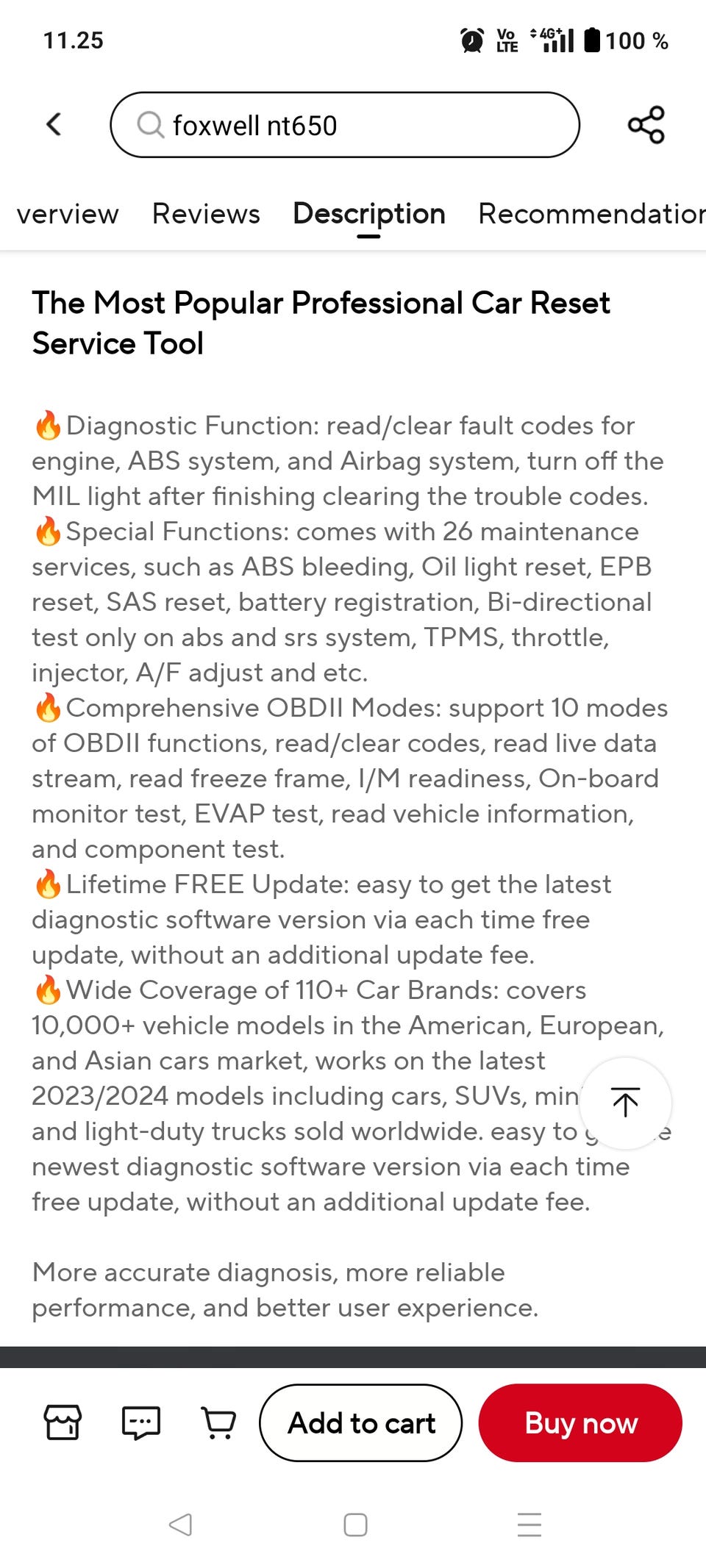Share this product listing
The image size is (706, 1568).
coord(646,125)
